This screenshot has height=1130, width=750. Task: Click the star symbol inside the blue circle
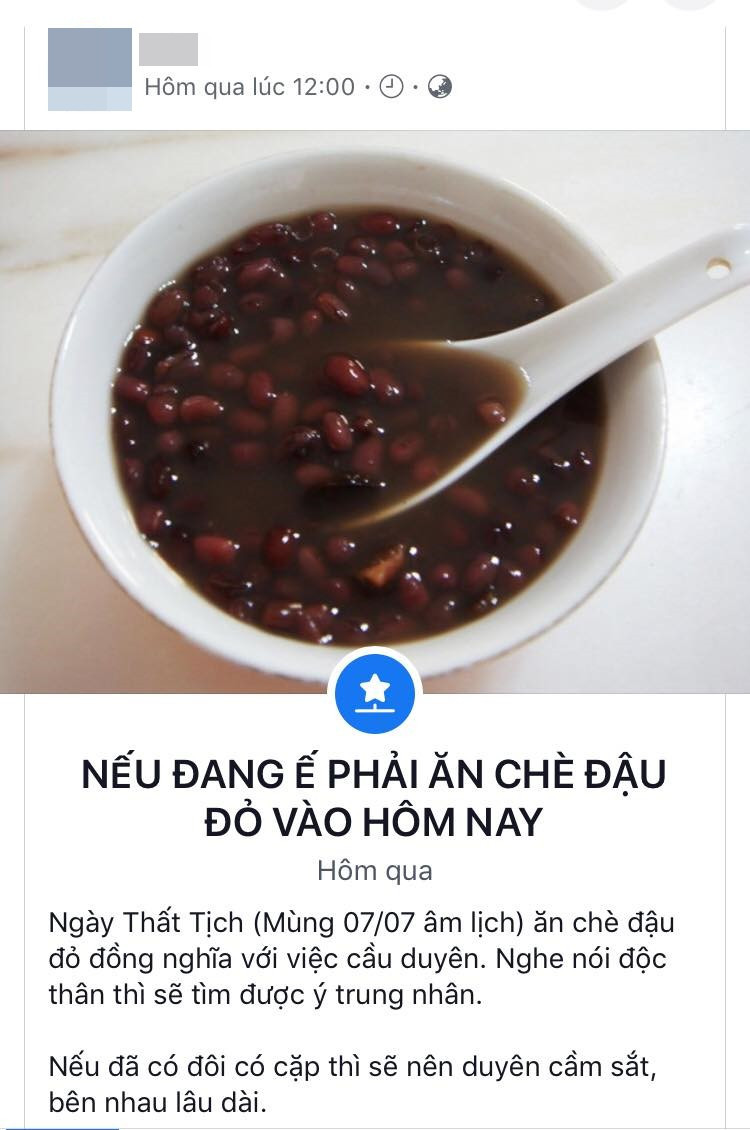tap(375, 688)
